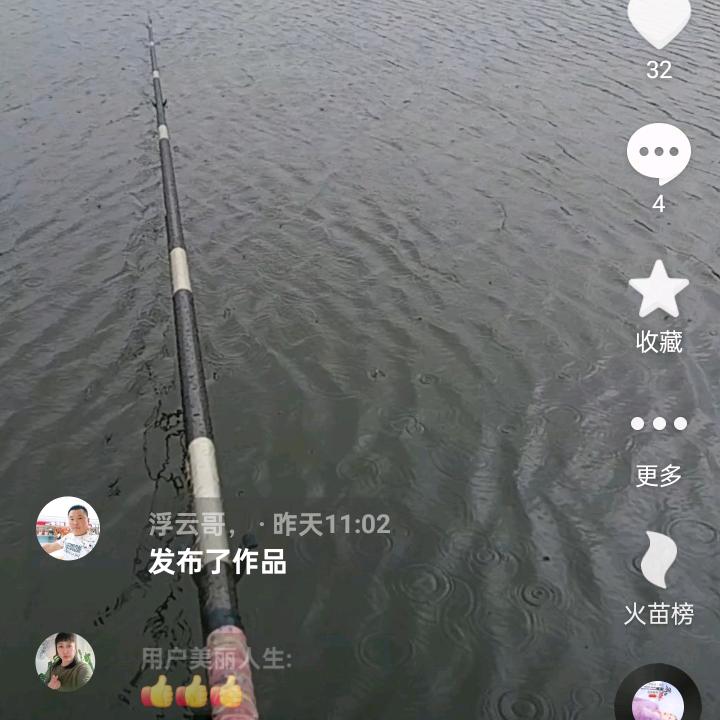Open the 火苗榜 ranking
The image size is (720, 720).
click(x=659, y=561)
